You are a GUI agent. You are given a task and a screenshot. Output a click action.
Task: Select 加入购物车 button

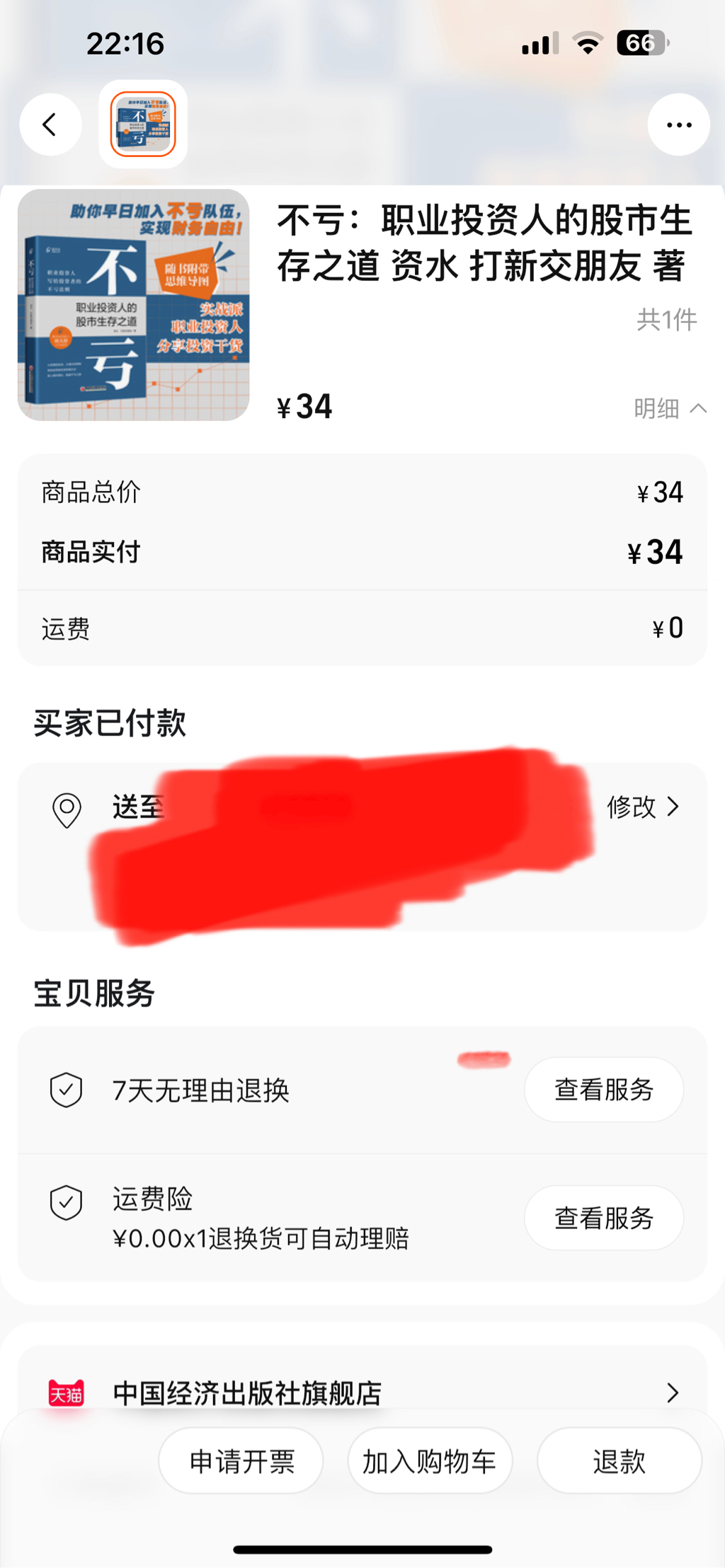click(430, 1461)
